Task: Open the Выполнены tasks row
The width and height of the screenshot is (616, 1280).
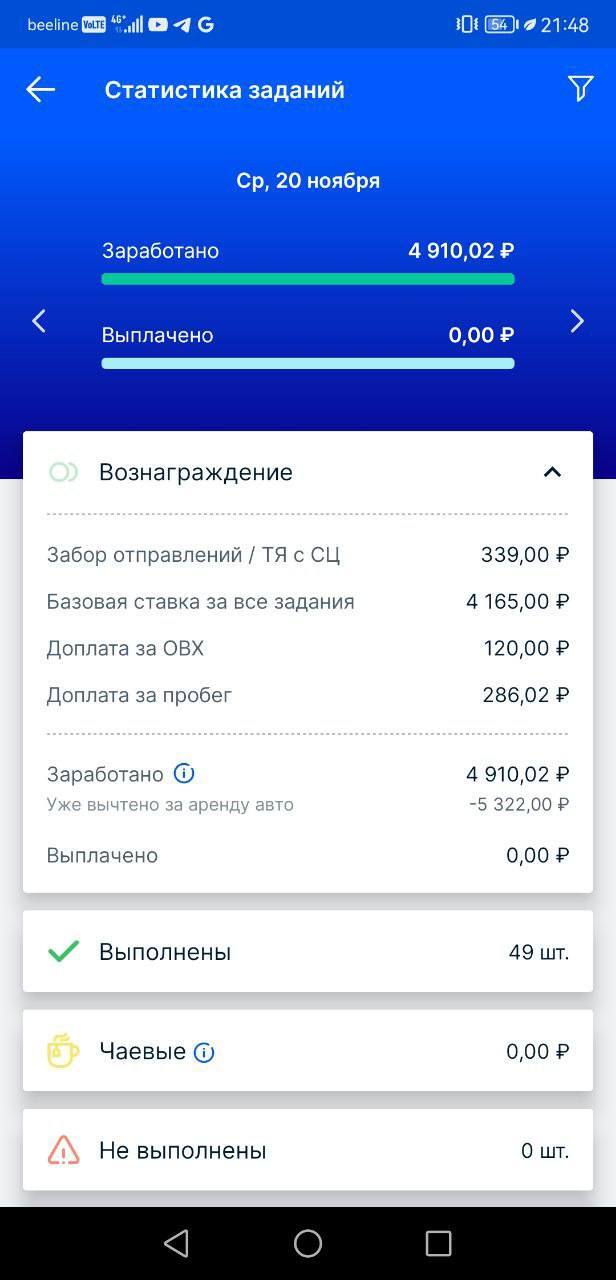Action: coord(308,951)
